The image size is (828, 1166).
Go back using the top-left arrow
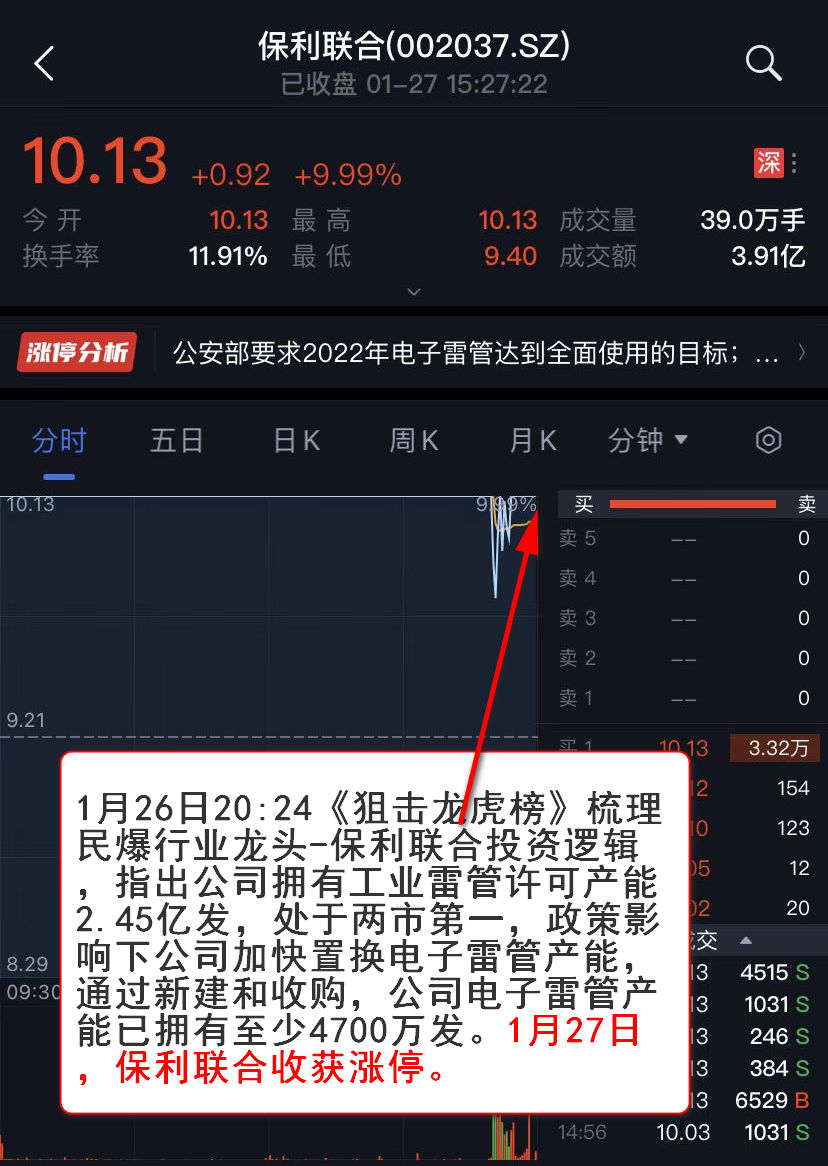(43, 64)
